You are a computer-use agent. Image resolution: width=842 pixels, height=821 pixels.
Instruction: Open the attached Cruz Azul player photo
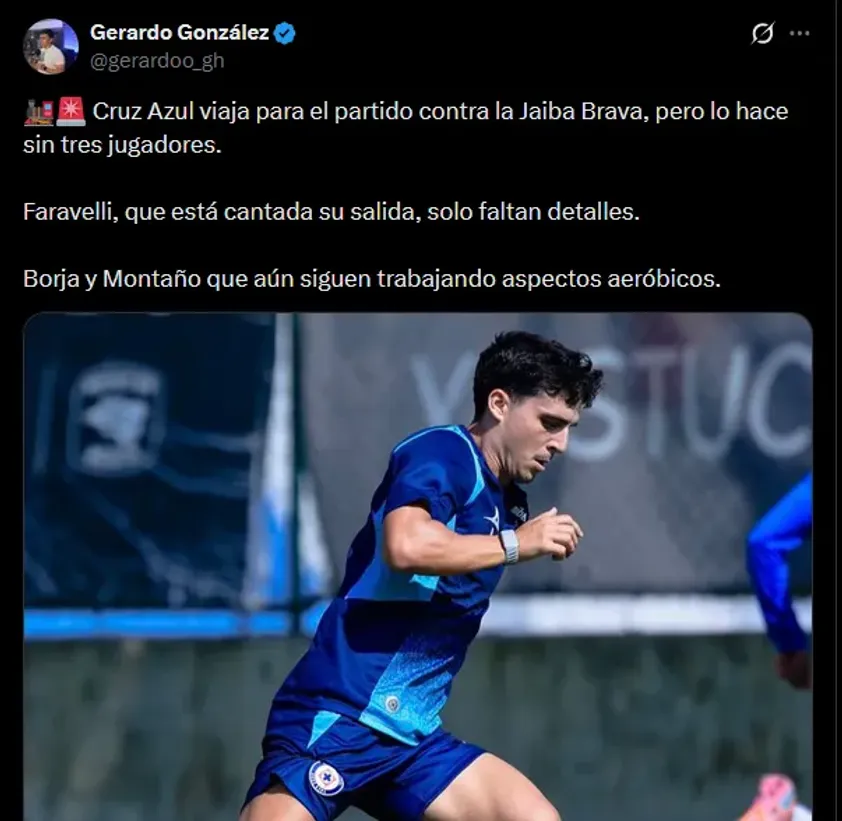(x=418, y=566)
